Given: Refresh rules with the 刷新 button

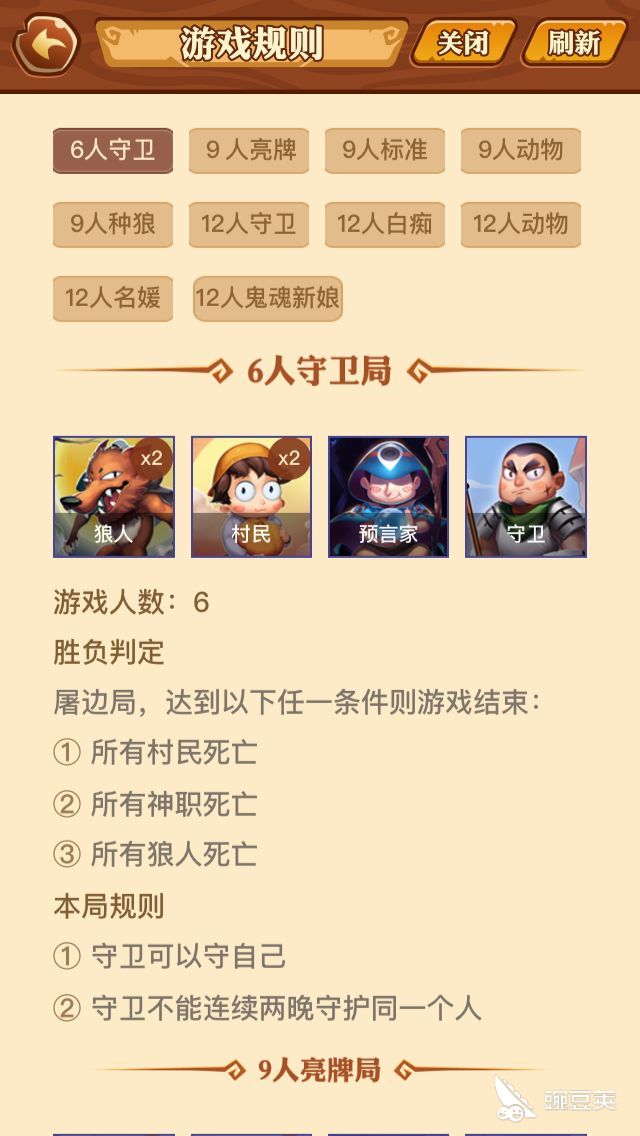Looking at the screenshot, I should [x=575, y=43].
